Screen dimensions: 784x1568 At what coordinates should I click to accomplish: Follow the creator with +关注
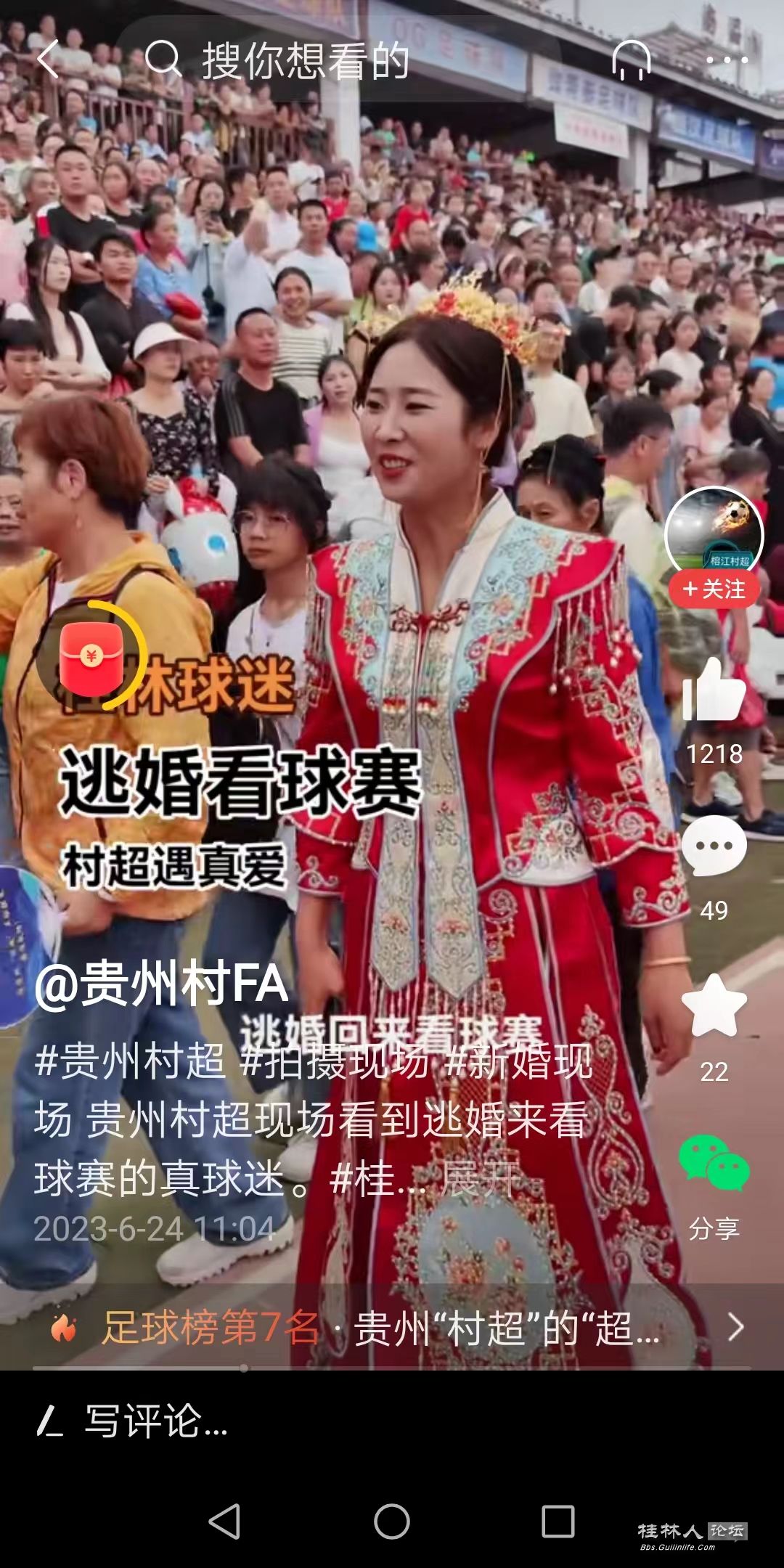[x=714, y=589]
